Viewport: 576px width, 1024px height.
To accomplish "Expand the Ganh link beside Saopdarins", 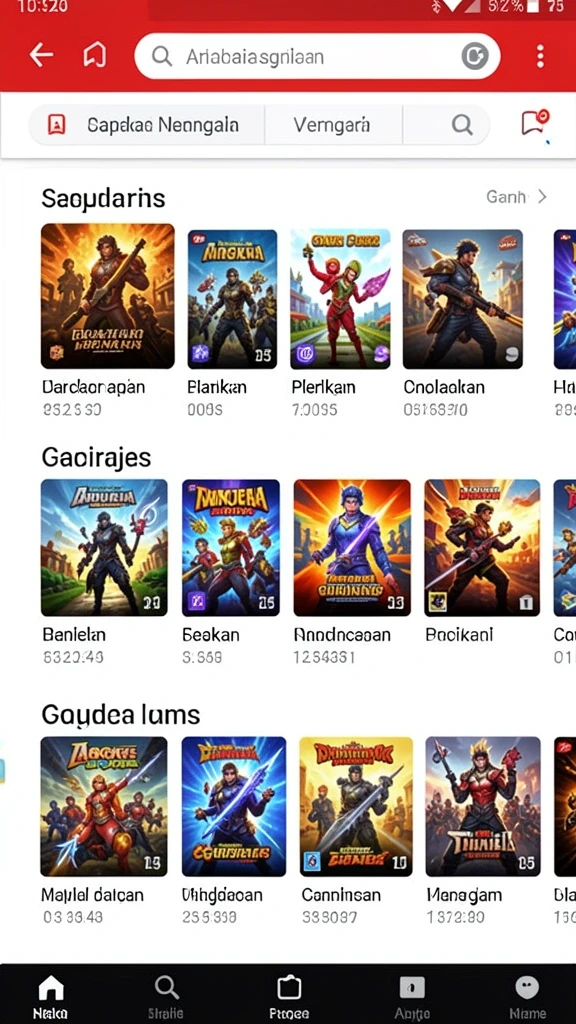I will coord(517,197).
